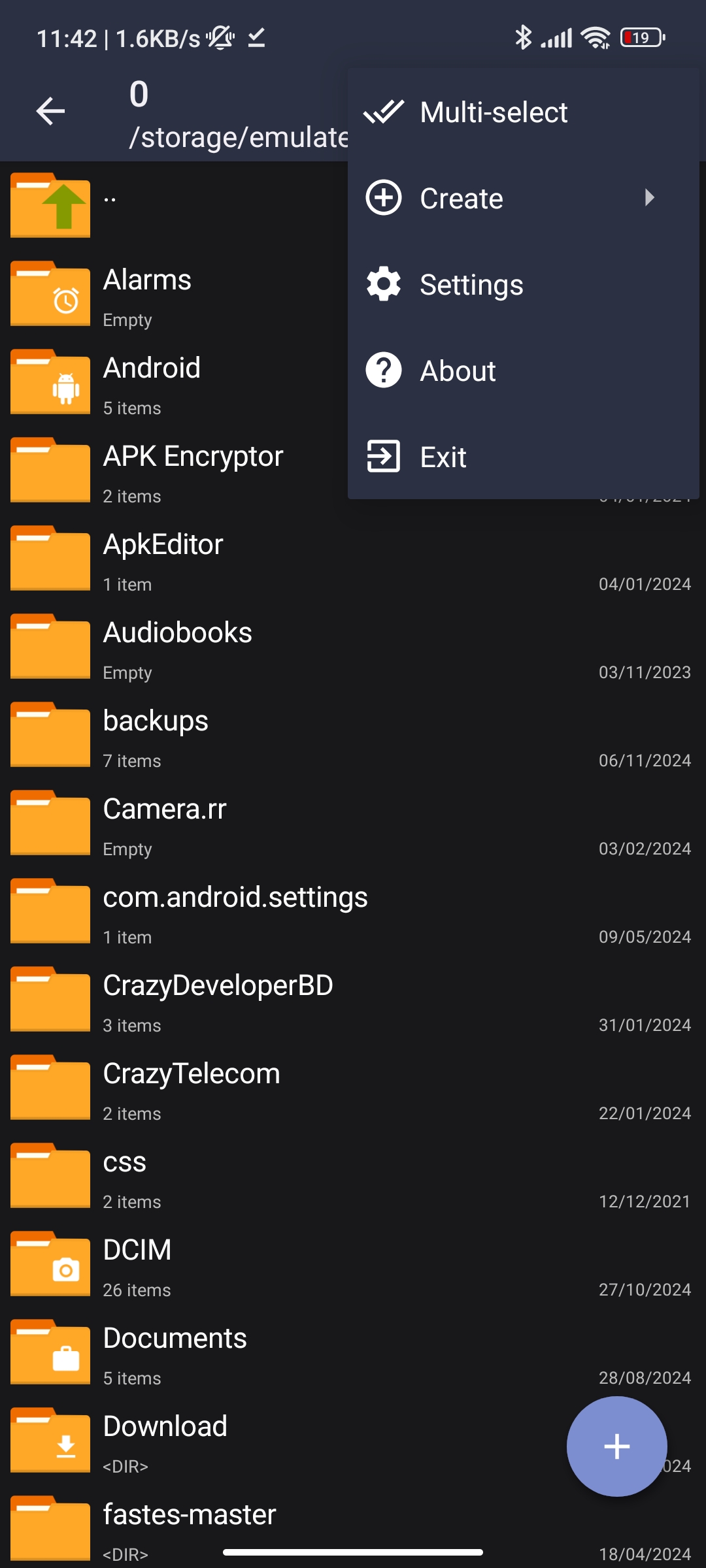Viewport: 706px width, 1568px height.
Task: Open the backups folder
Action: (x=353, y=735)
